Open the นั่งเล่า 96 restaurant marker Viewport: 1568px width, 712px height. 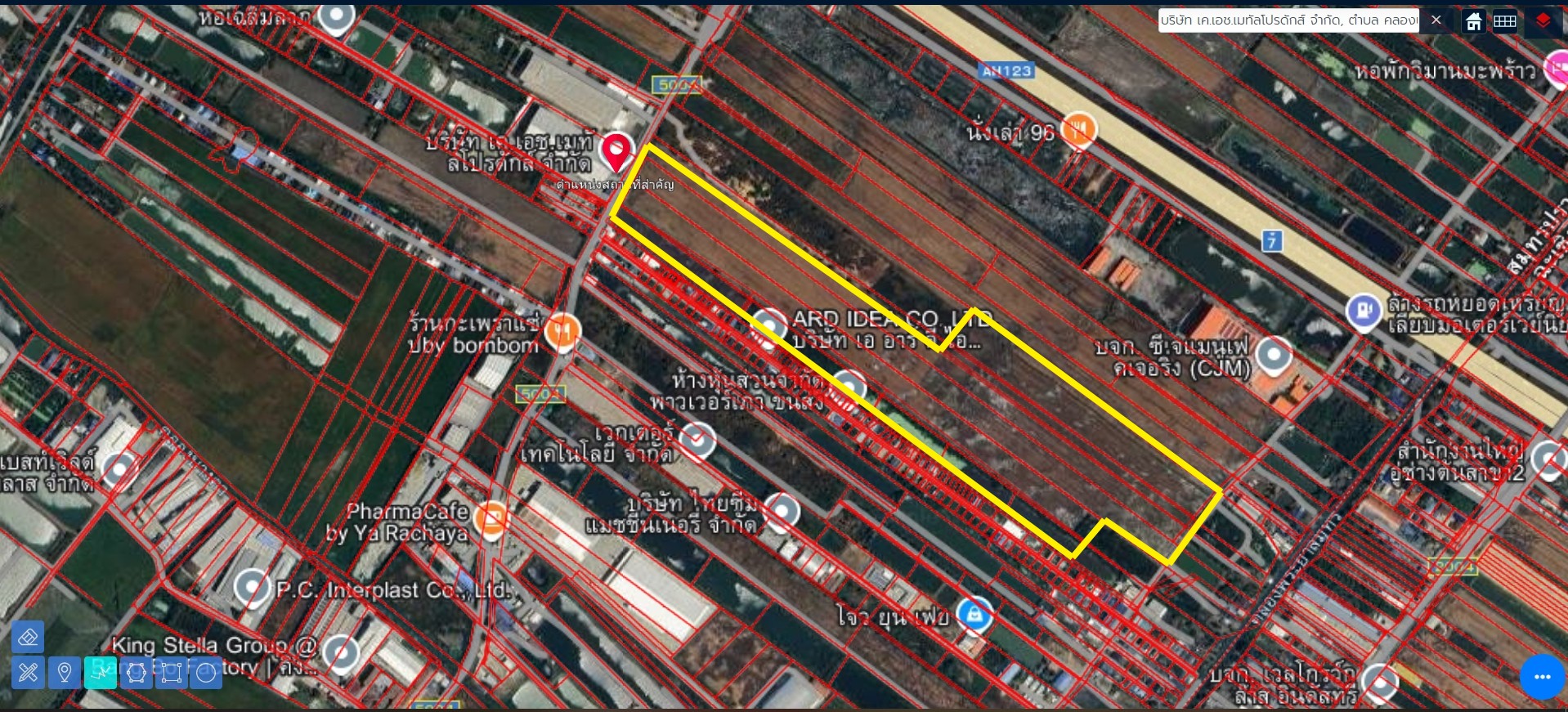click(1078, 129)
